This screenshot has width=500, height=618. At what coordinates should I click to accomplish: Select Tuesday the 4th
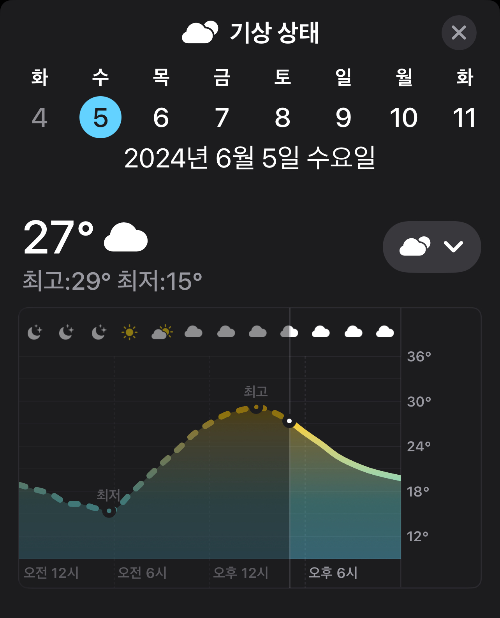click(x=40, y=117)
